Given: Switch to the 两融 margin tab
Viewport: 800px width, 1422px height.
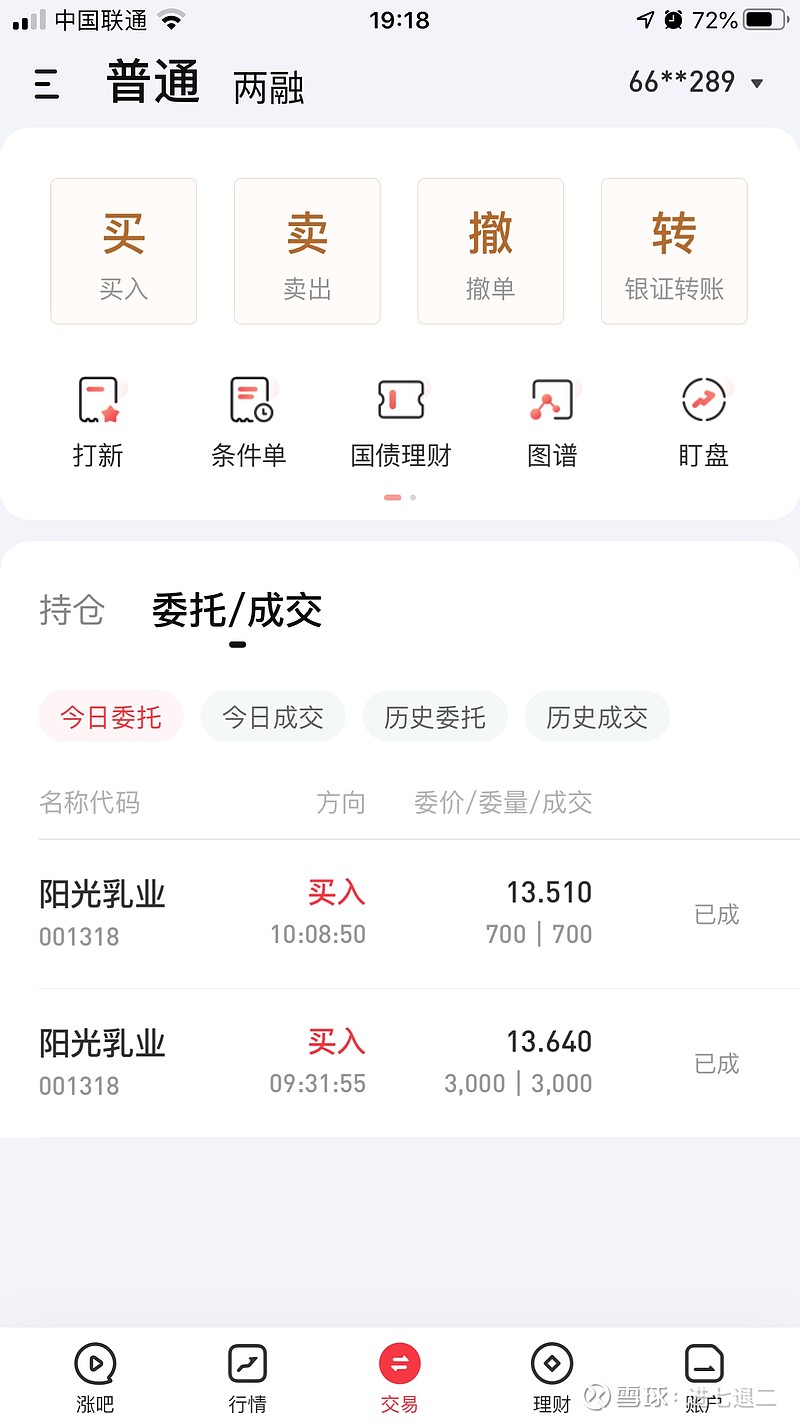Looking at the screenshot, I should coord(269,88).
